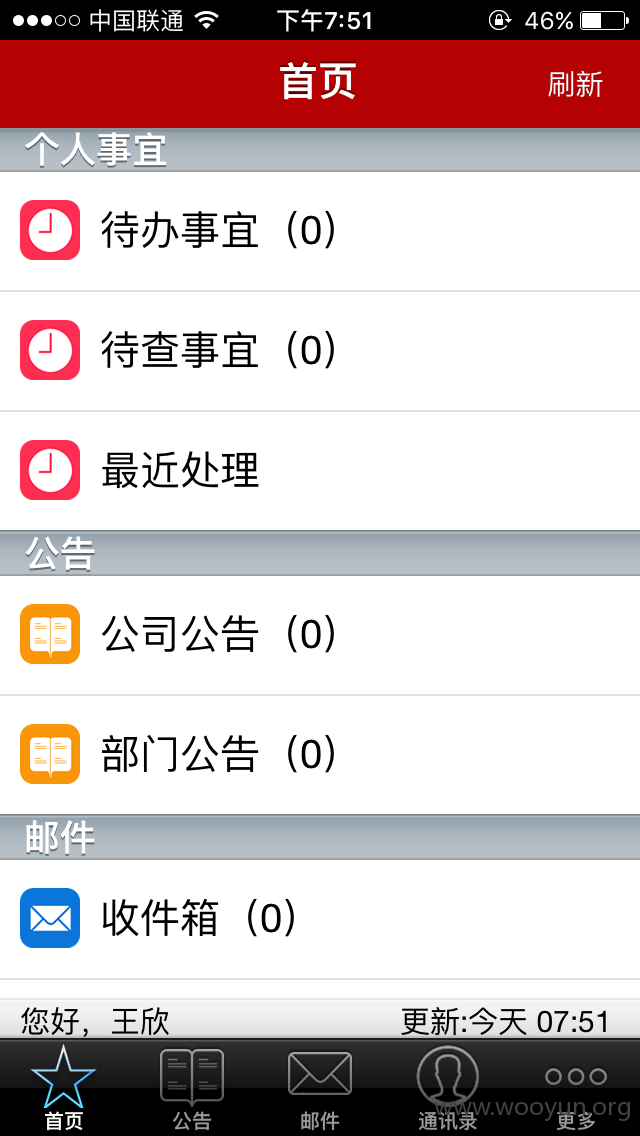Viewport: 640px width, 1136px height.
Task: Switch to the 公告 tab
Action: click(192, 1088)
